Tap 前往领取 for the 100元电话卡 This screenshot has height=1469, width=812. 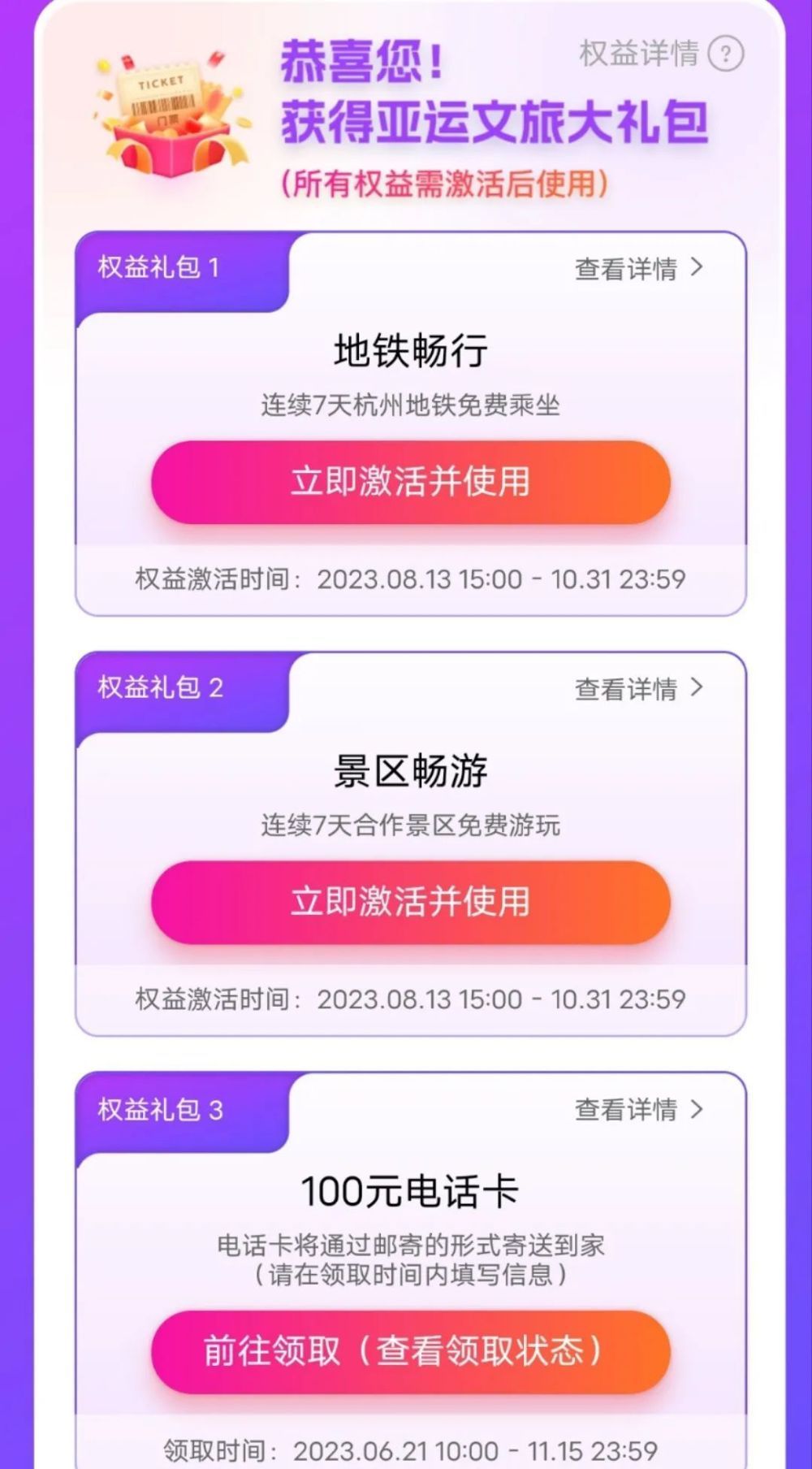tap(411, 1351)
